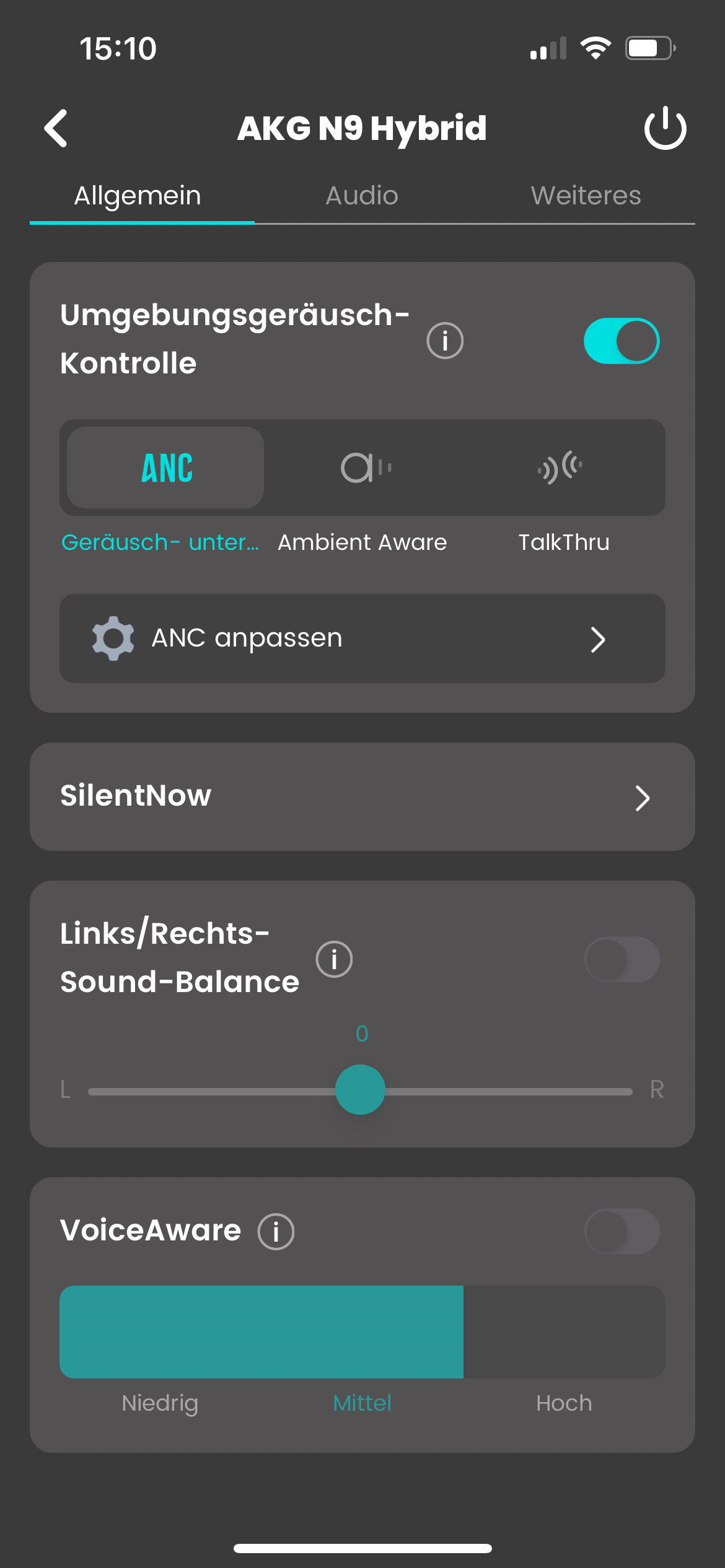Select the Allgemein tab

point(138,196)
